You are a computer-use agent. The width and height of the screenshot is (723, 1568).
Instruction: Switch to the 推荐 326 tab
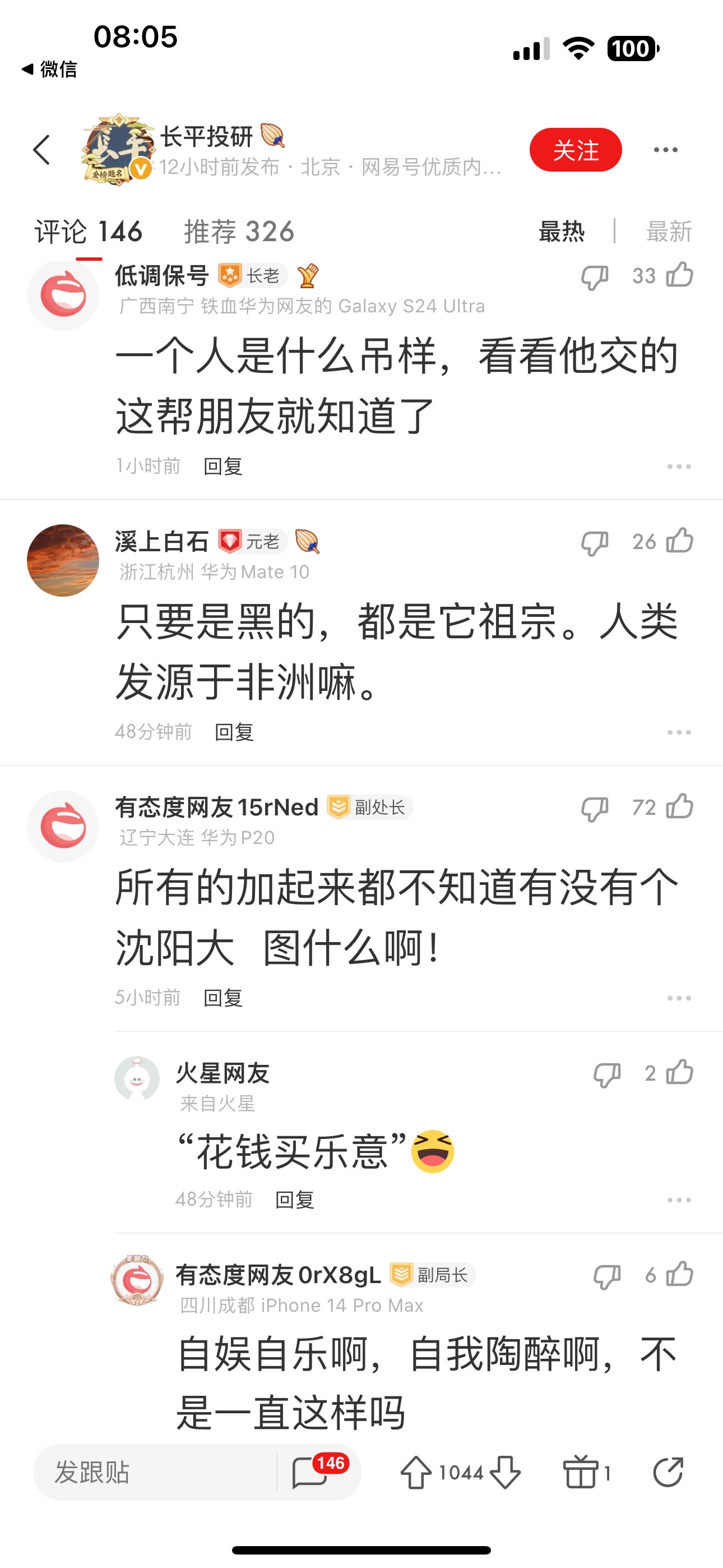tap(239, 231)
